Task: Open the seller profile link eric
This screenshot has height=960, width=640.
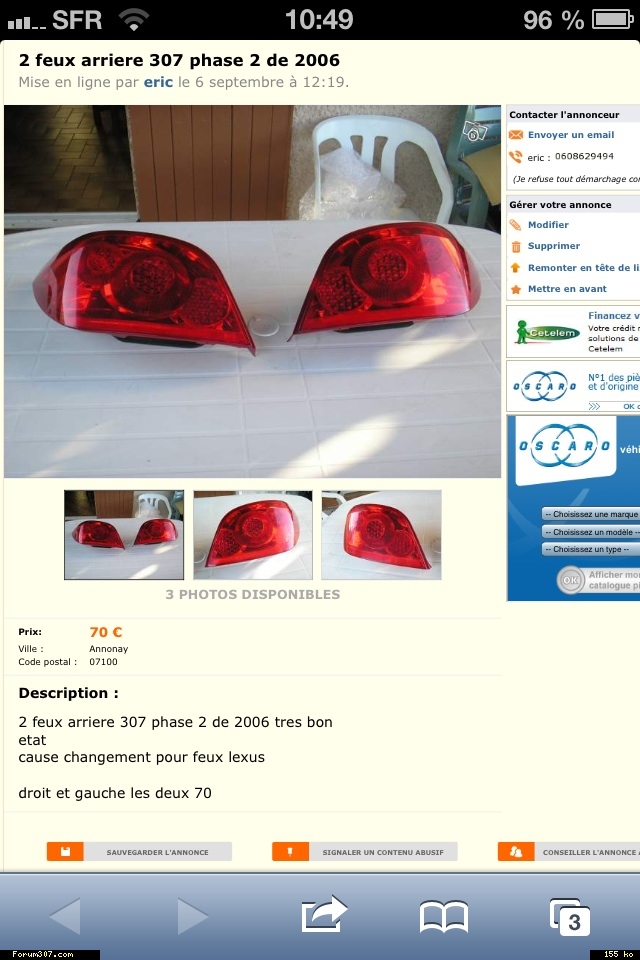Action: (x=158, y=82)
